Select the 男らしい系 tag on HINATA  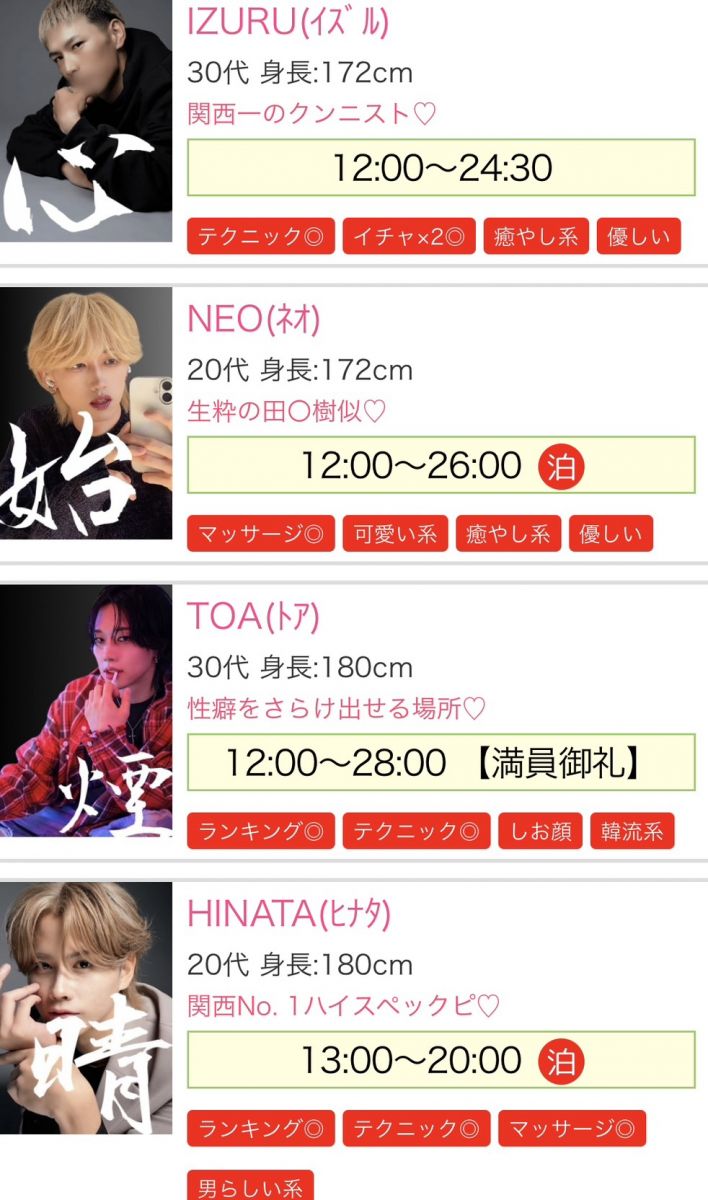(x=250, y=1188)
